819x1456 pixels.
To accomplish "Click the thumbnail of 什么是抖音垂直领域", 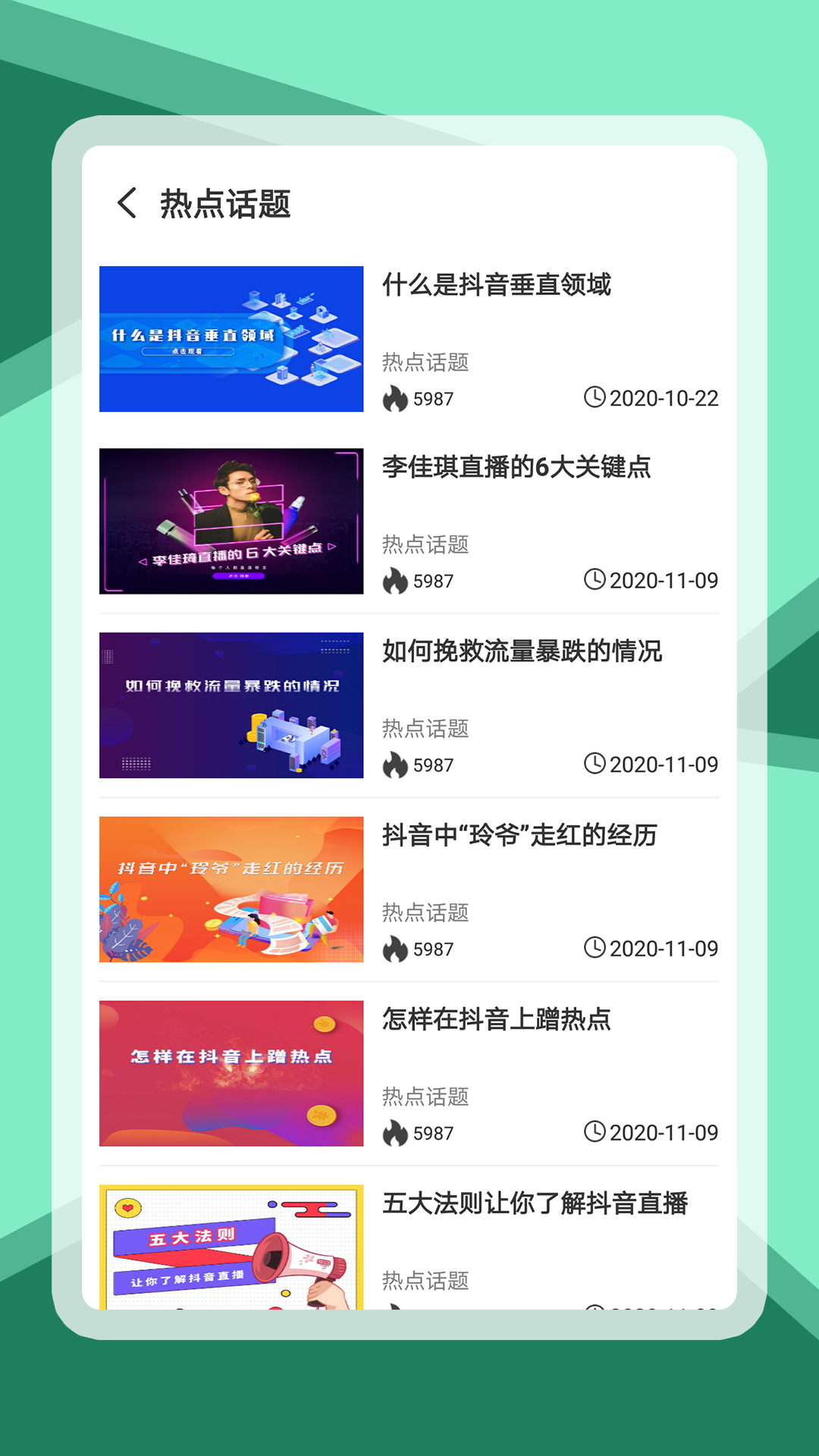I will coord(232,339).
